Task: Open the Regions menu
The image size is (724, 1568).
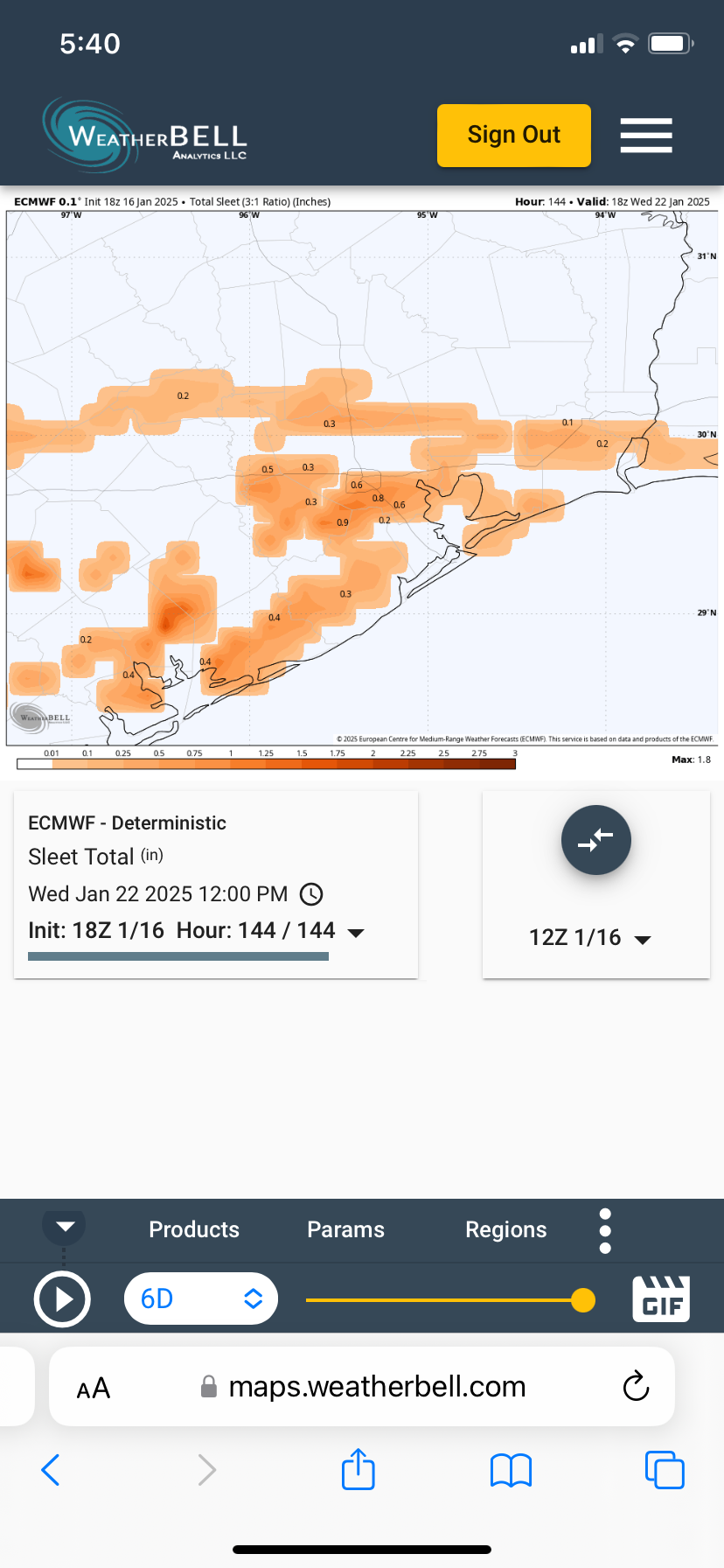Action: (505, 1229)
